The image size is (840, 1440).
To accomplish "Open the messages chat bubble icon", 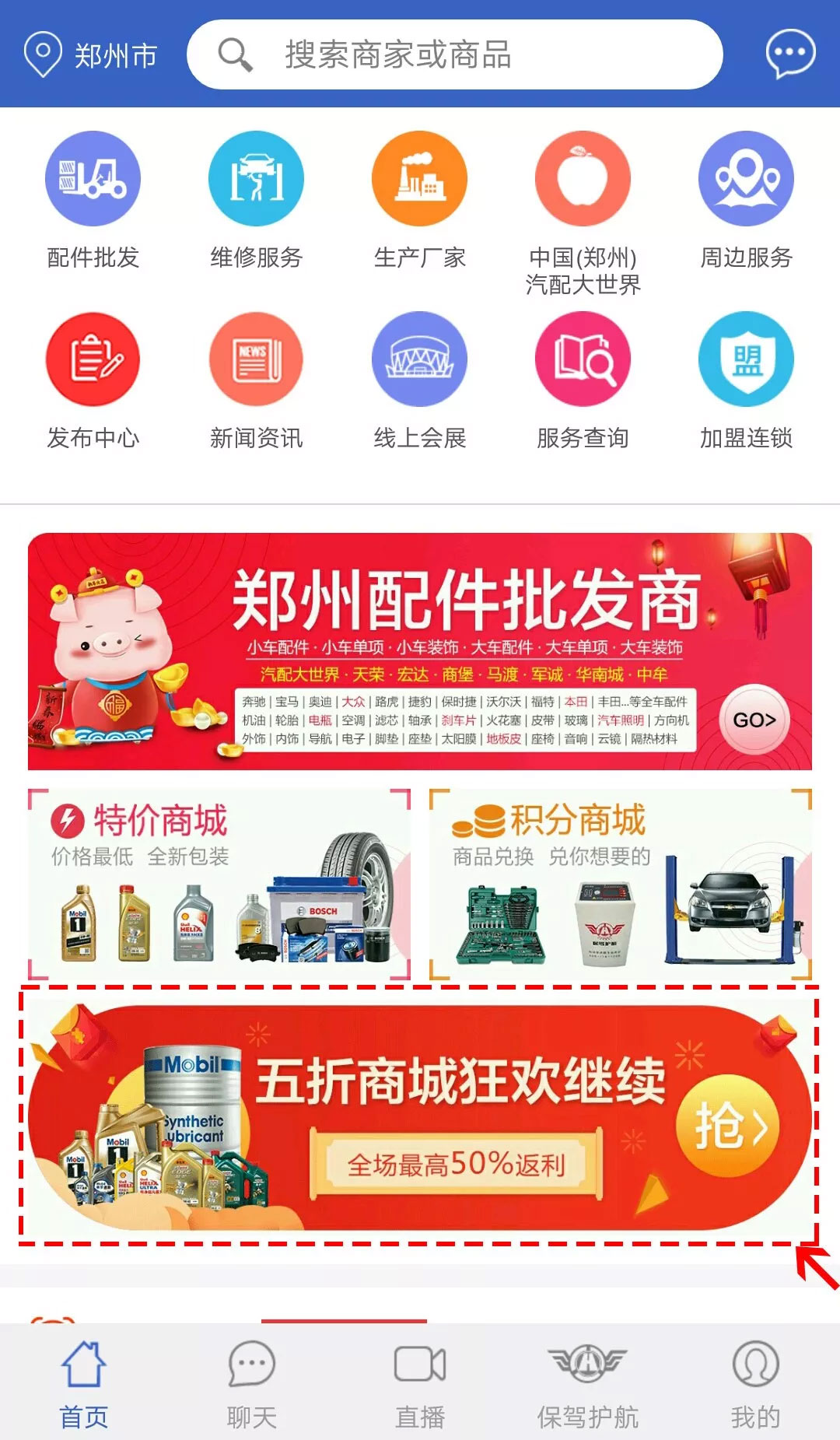I will point(789,54).
